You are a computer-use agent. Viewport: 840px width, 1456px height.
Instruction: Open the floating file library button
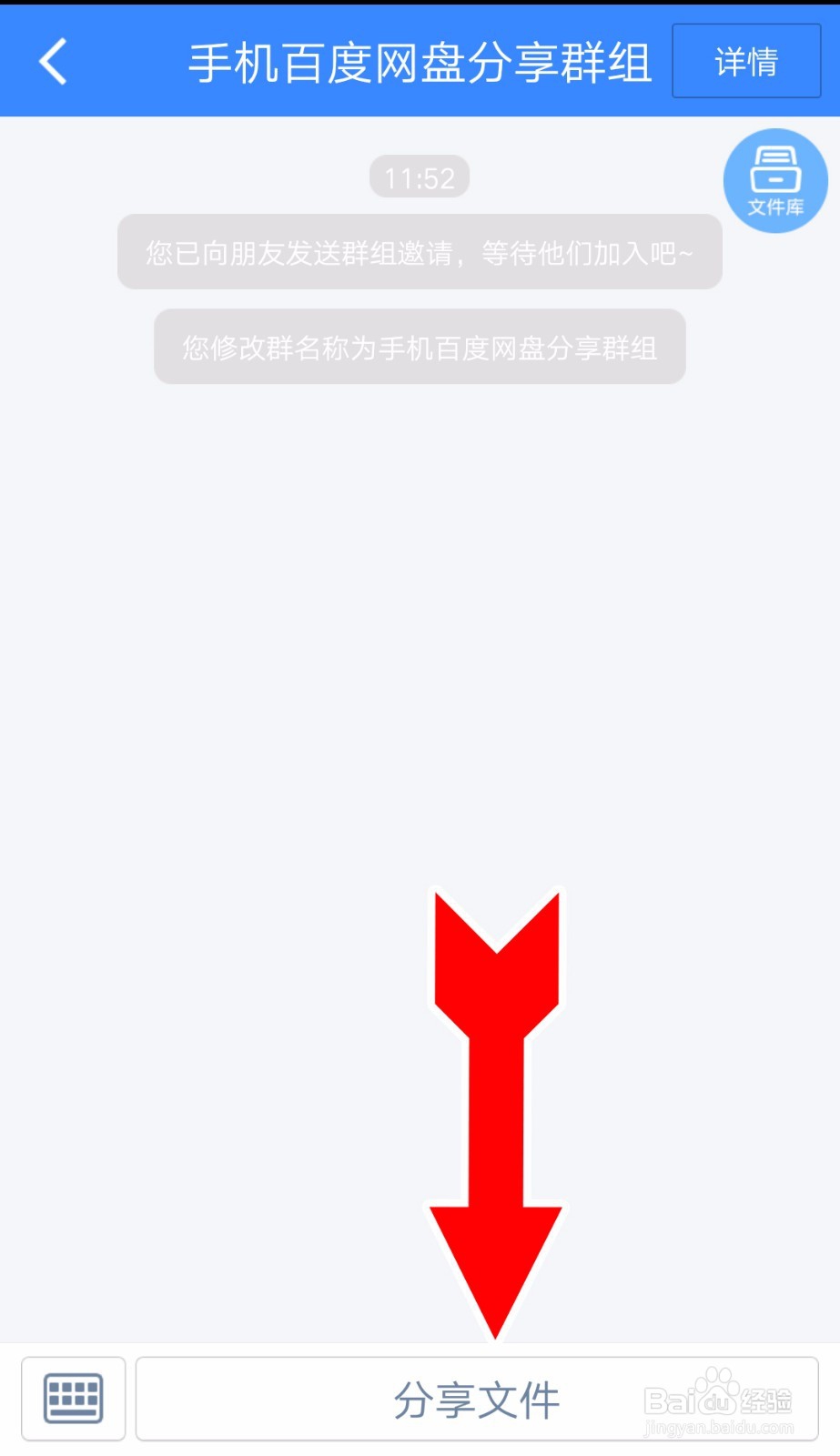pos(774,180)
